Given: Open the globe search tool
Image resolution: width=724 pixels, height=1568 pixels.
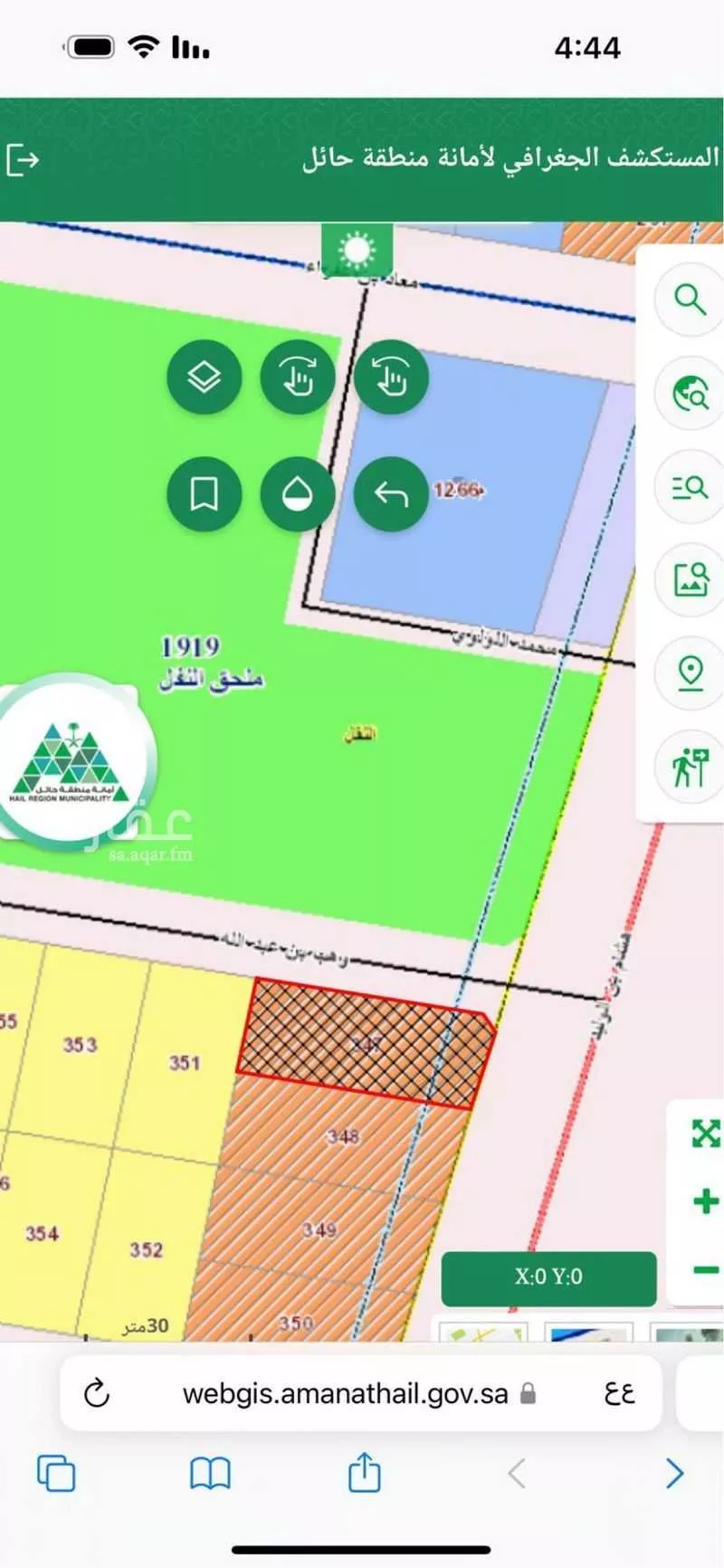Looking at the screenshot, I should point(691,394).
